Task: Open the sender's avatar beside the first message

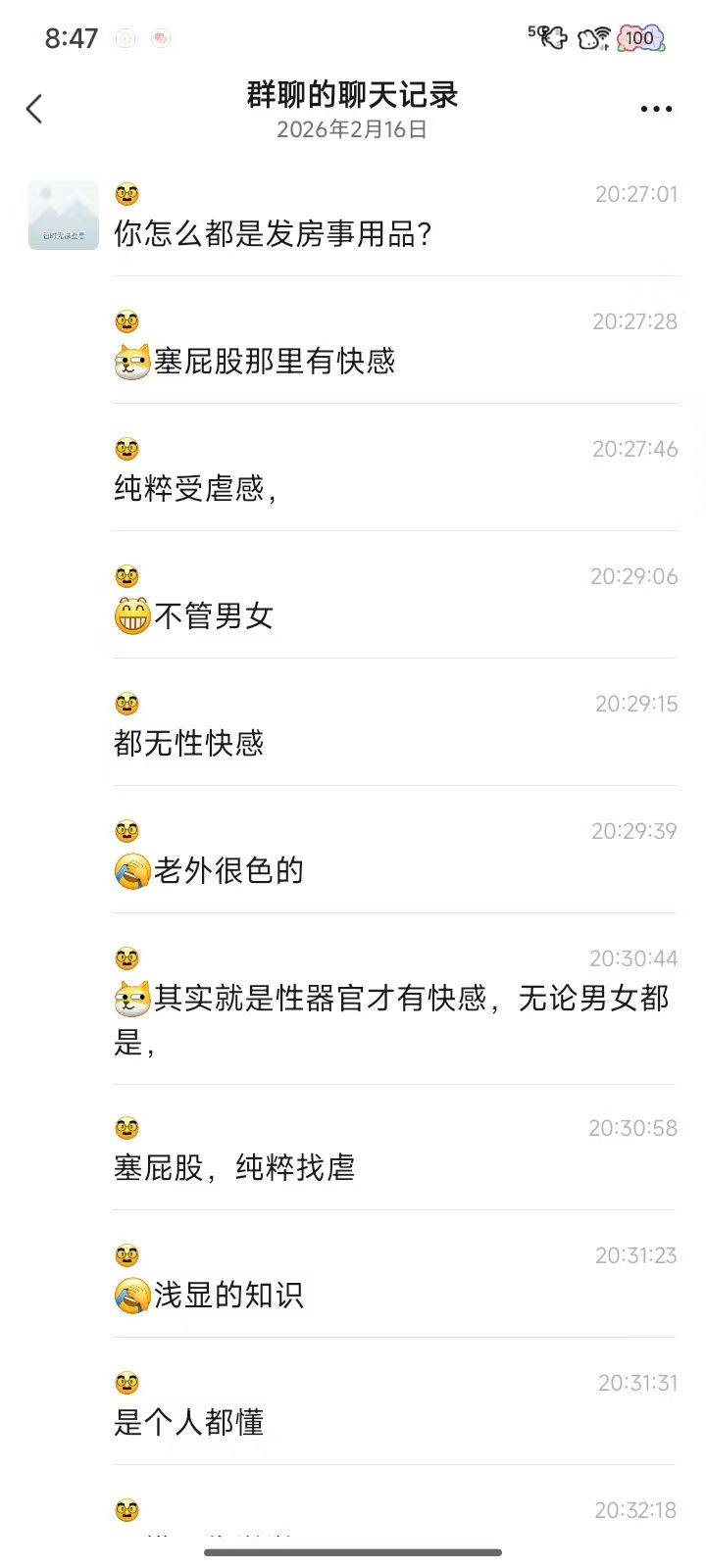Action: point(64,215)
